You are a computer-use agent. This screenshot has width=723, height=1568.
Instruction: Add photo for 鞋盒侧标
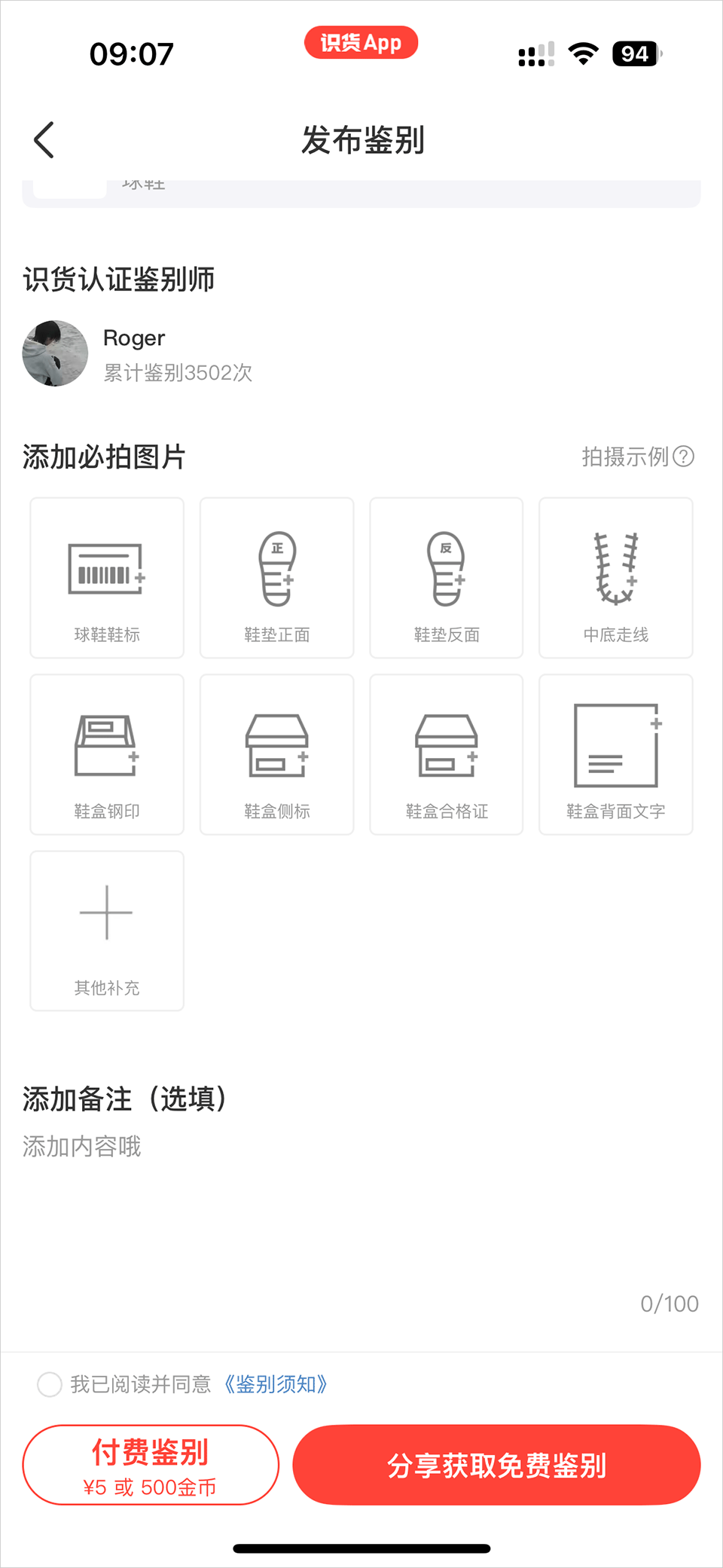[x=276, y=754]
